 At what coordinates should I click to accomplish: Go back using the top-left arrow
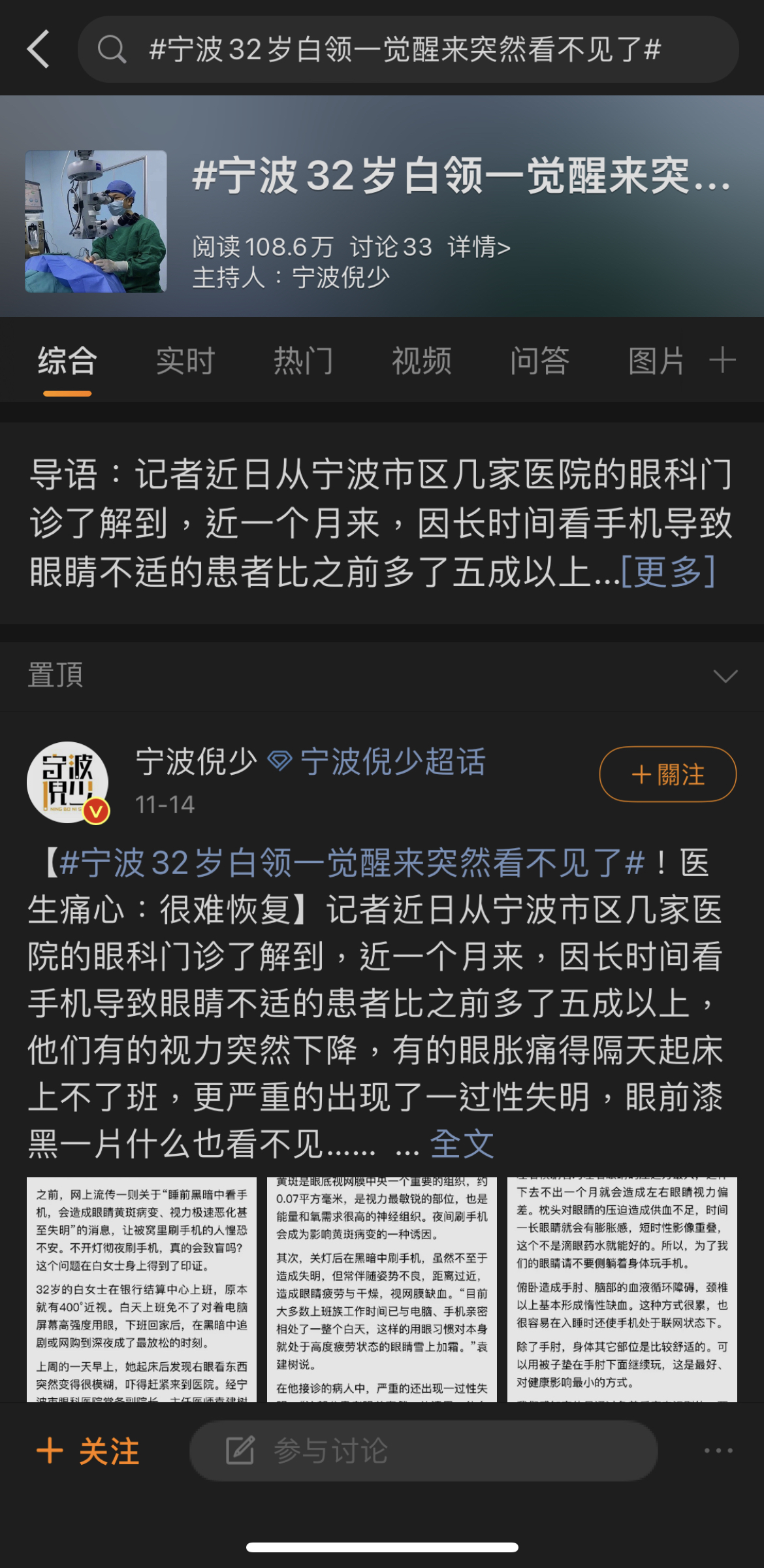point(39,49)
